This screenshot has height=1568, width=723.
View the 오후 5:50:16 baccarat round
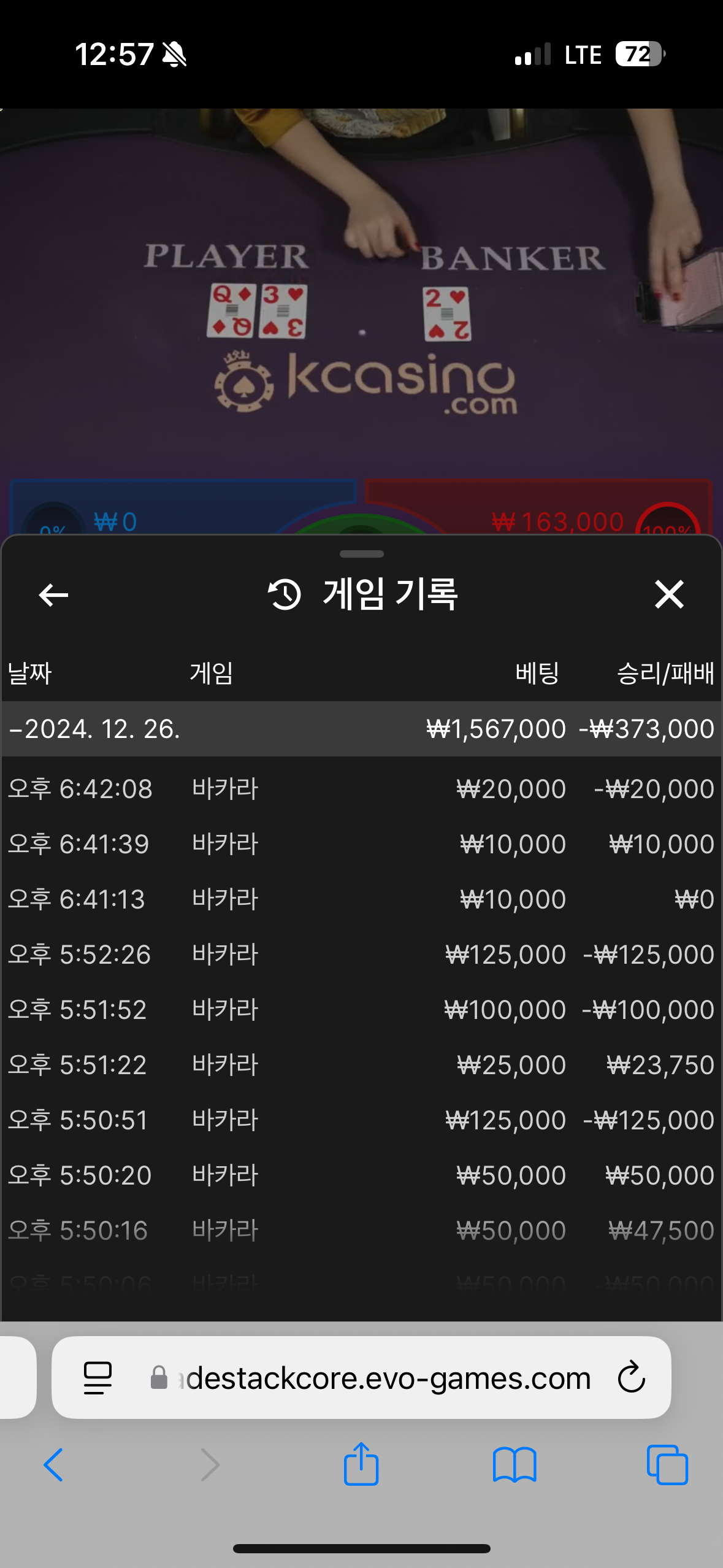tap(361, 1230)
